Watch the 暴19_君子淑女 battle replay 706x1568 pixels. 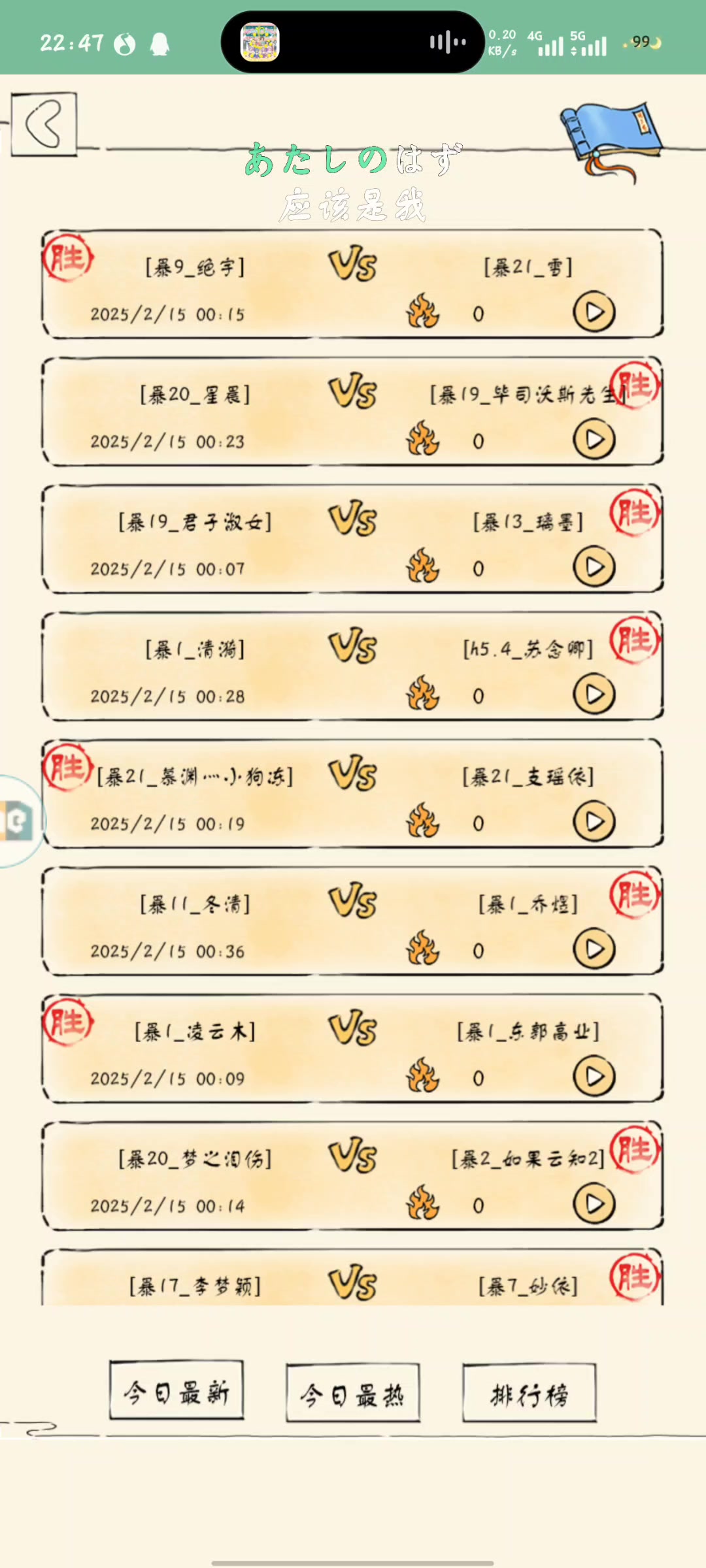coord(594,567)
